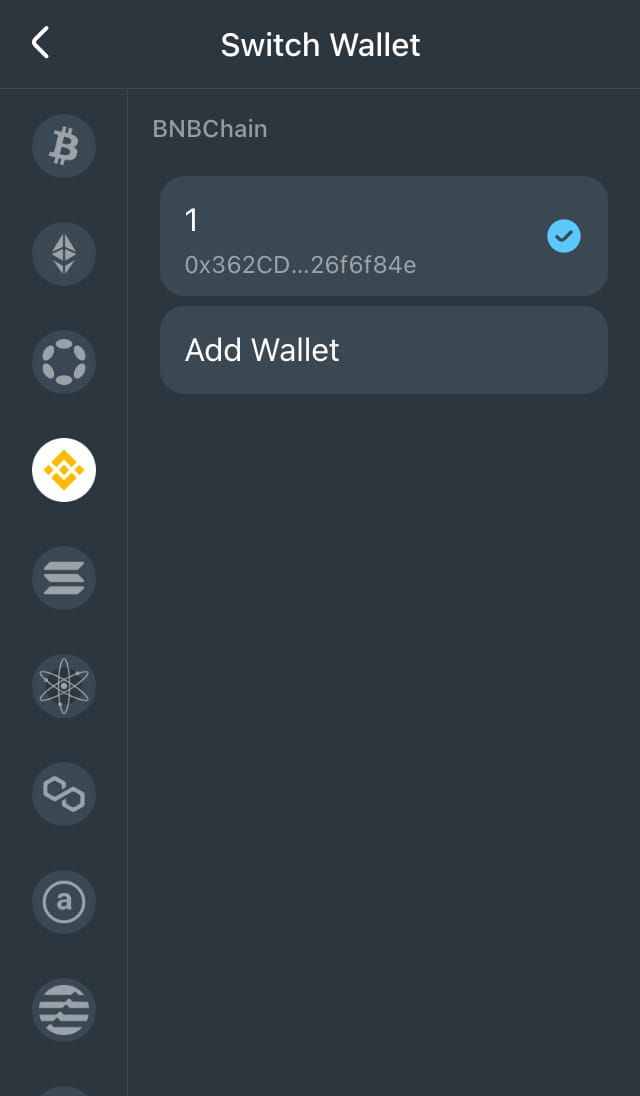The width and height of the screenshot is (640, 1096).
Task: Select wallet 1 0x362CD...26f6f84e
Action: pos(384,236)
